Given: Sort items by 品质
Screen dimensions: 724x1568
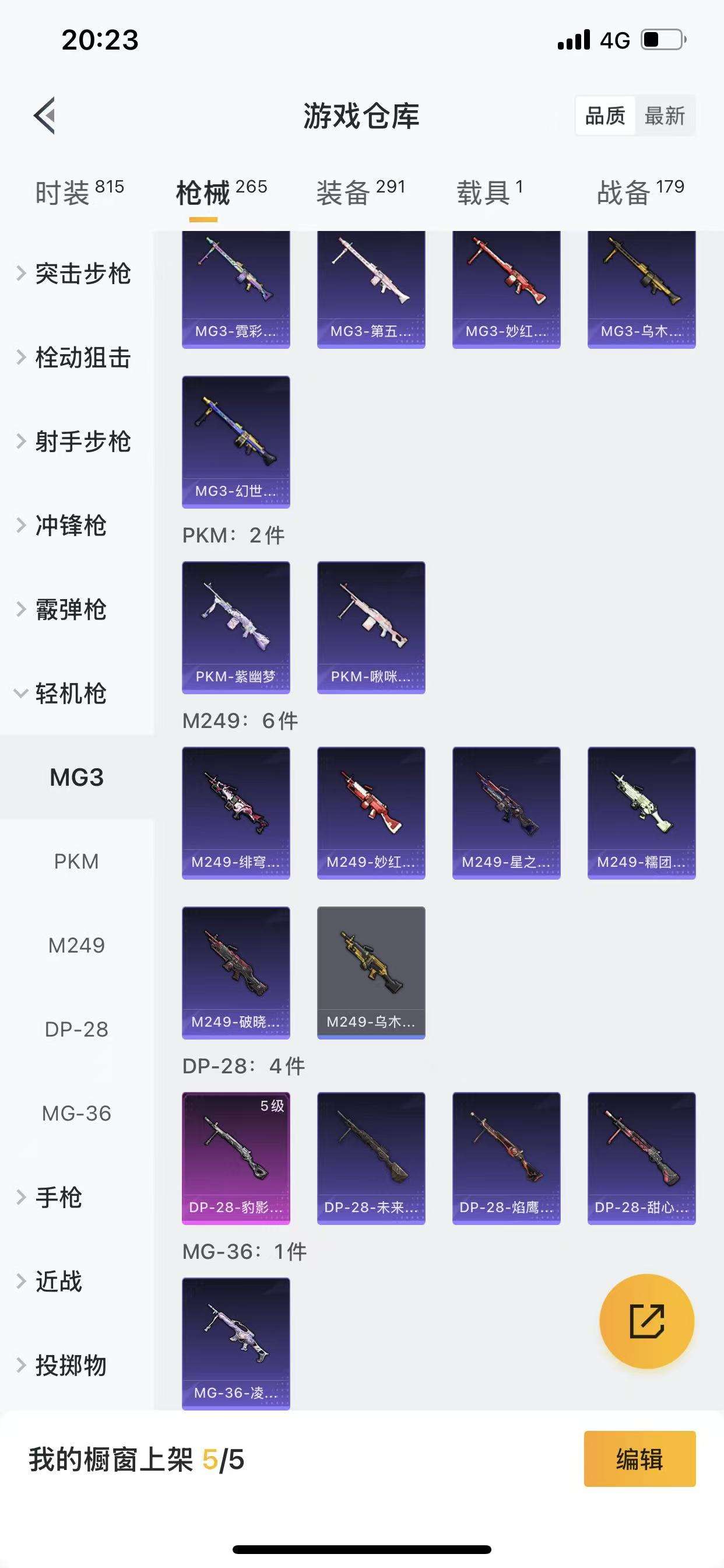Looking at the screenshot, I should 604,116.
